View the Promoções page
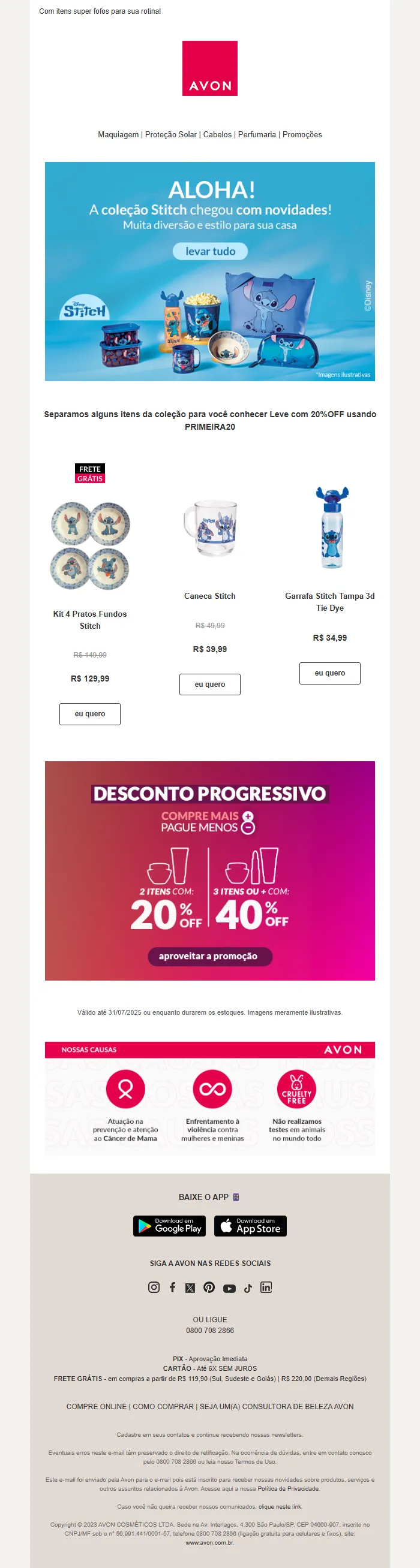 pyautogui.click(x=302, y=134)
